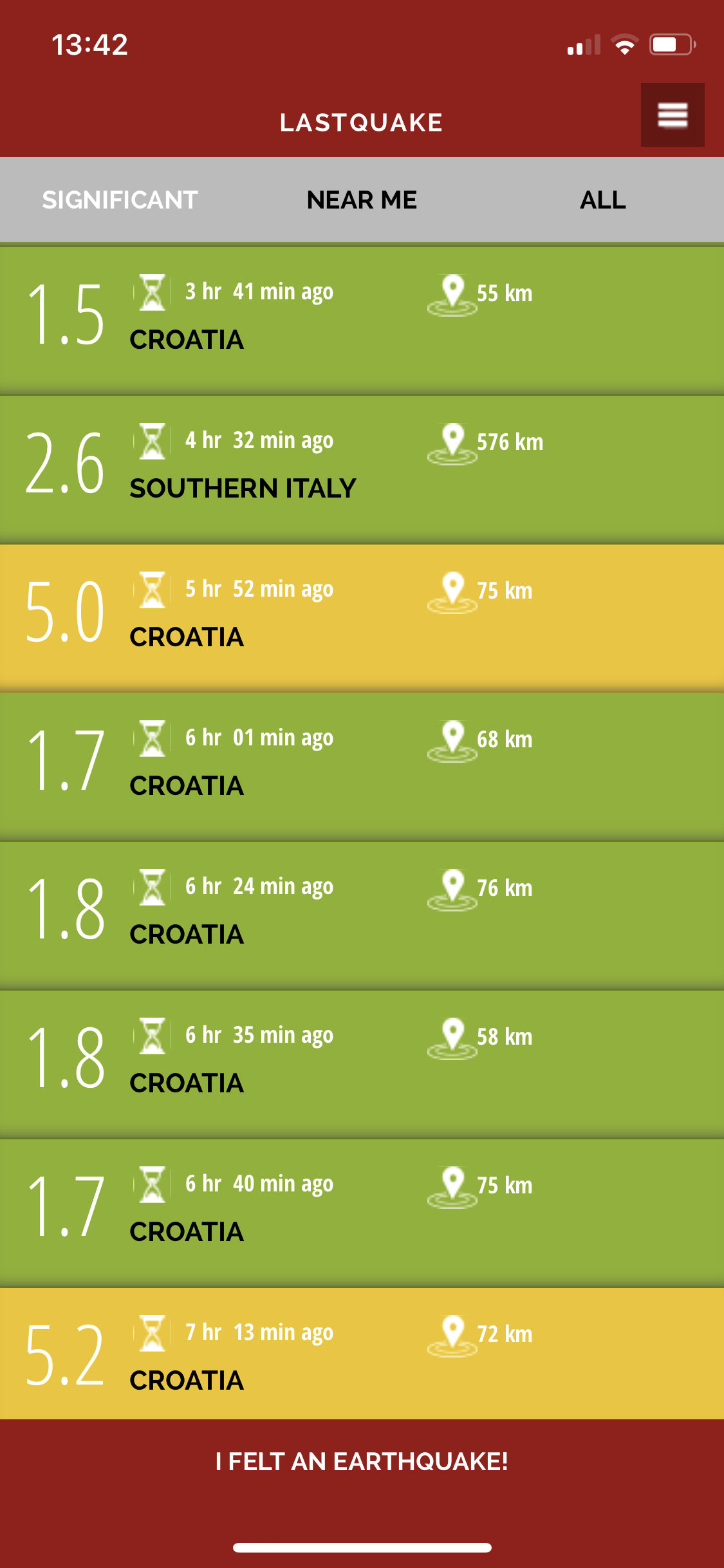Open the 1.7 quake from 6 hr 40 min ago
This screenshot has width=724, height=1568.
[x=362, y=1213]
